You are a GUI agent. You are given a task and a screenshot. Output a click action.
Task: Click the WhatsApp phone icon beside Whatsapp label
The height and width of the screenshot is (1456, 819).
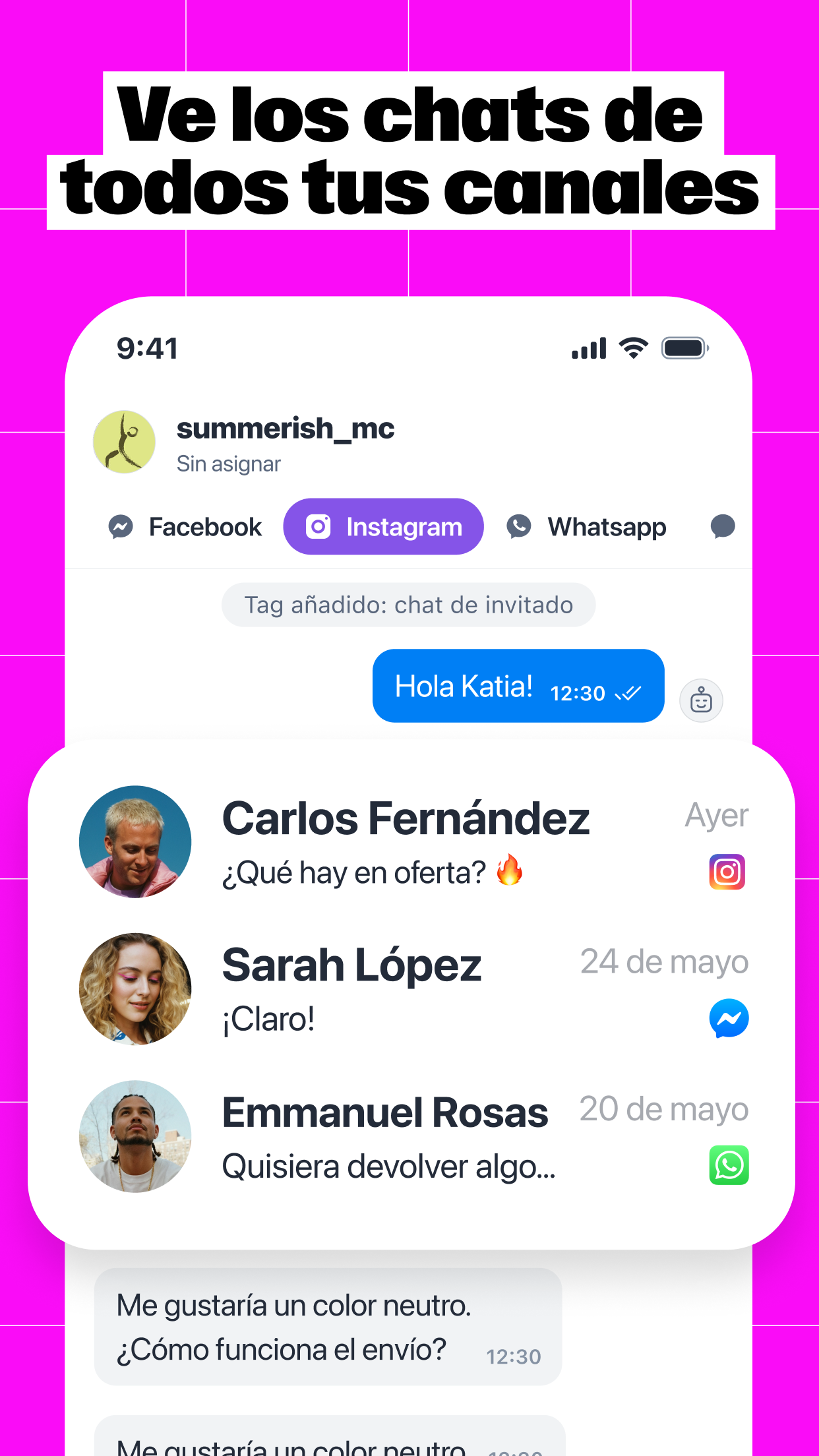tap(519, 526)
